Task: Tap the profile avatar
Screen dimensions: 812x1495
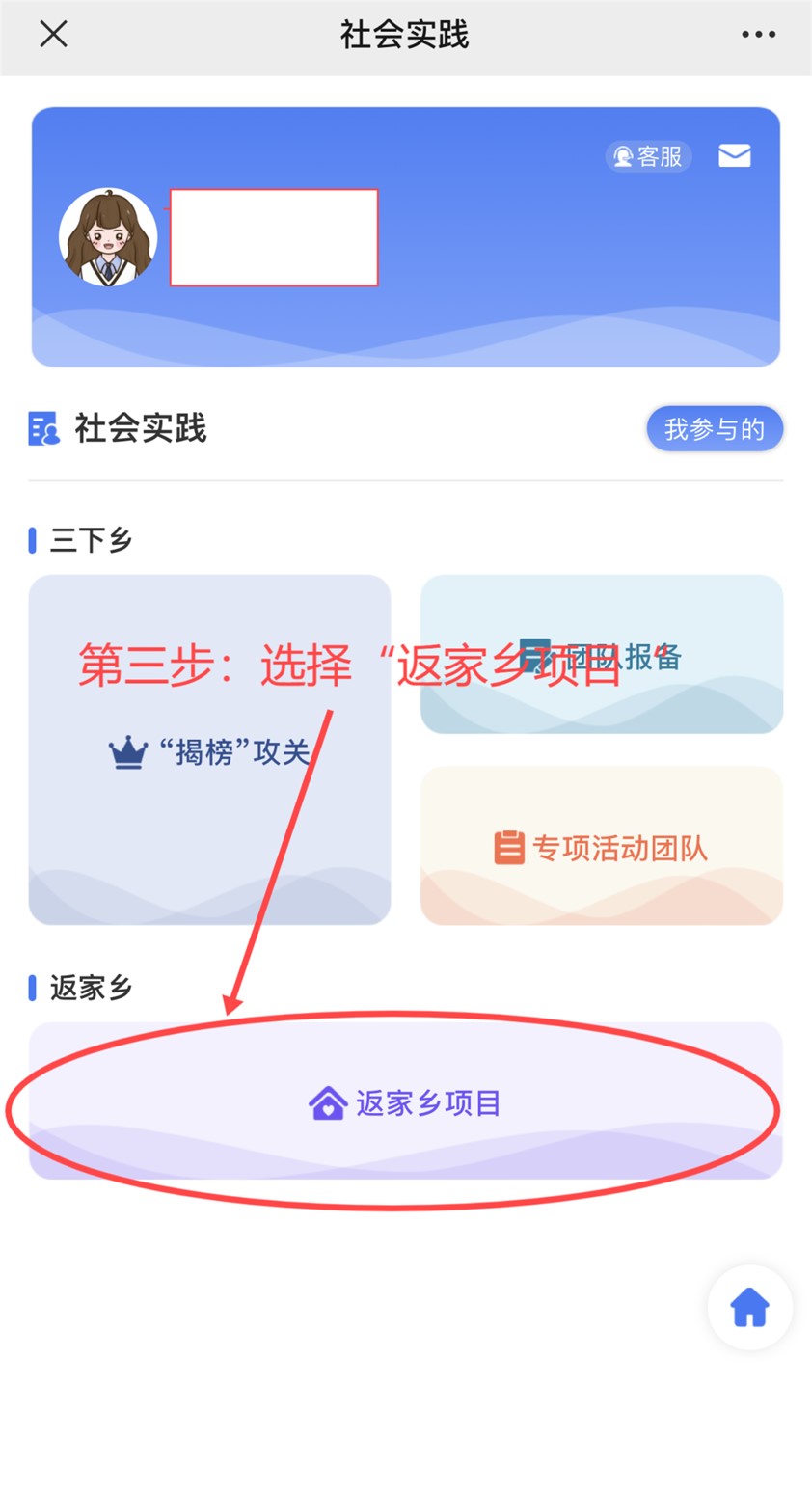Action: pyautogui.click(x=108, y=237)
